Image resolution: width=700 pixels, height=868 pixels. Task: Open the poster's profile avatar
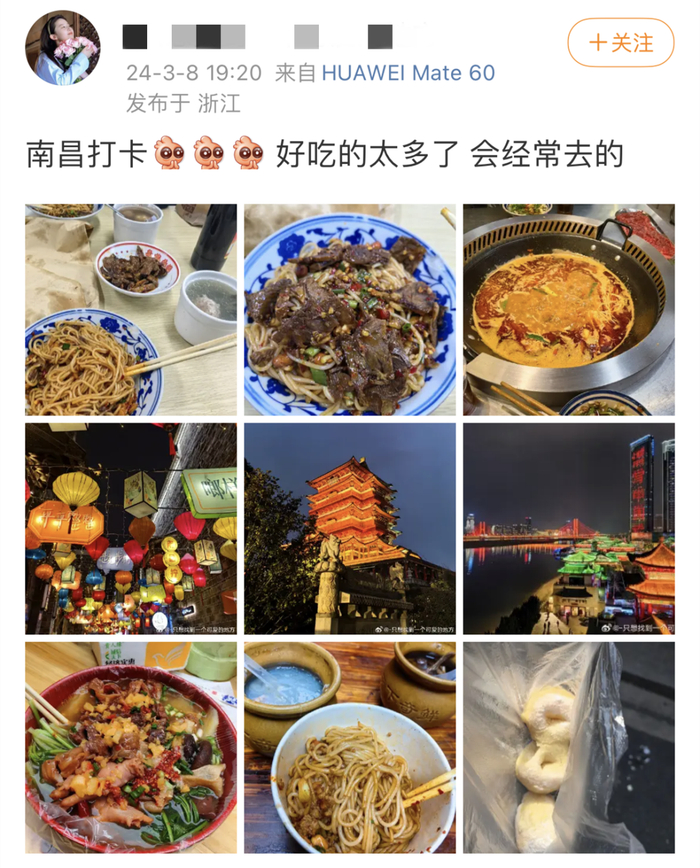[x=64, y=48]
